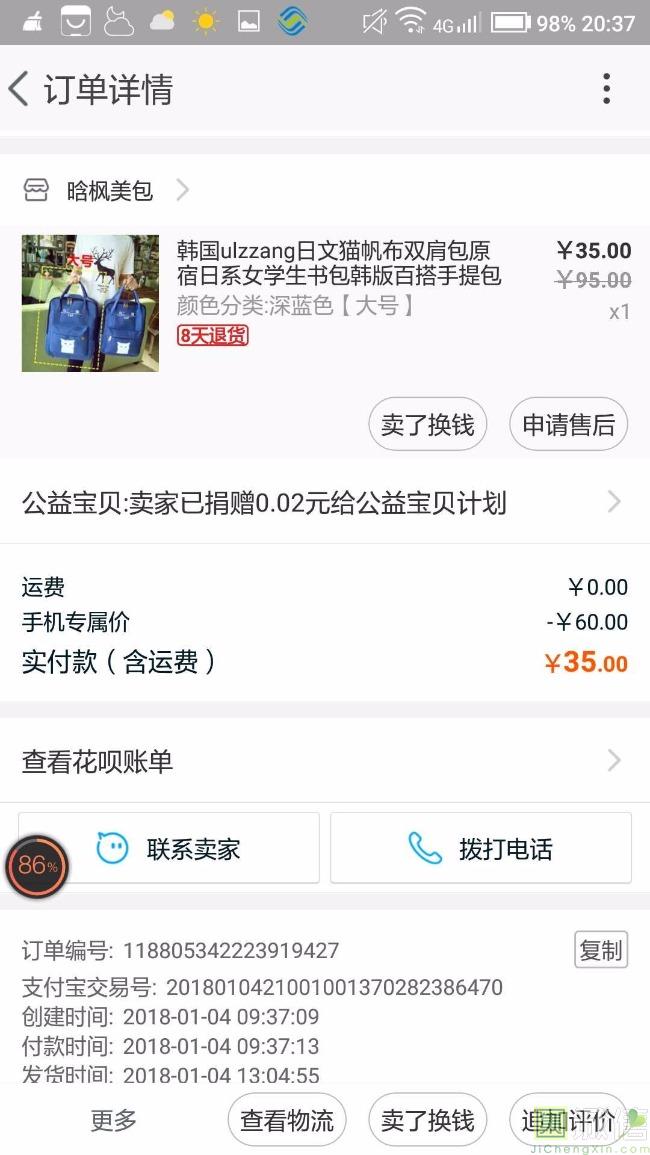Open 更多 in the bottom bar
The image size is (650, 1155).
114,1121
